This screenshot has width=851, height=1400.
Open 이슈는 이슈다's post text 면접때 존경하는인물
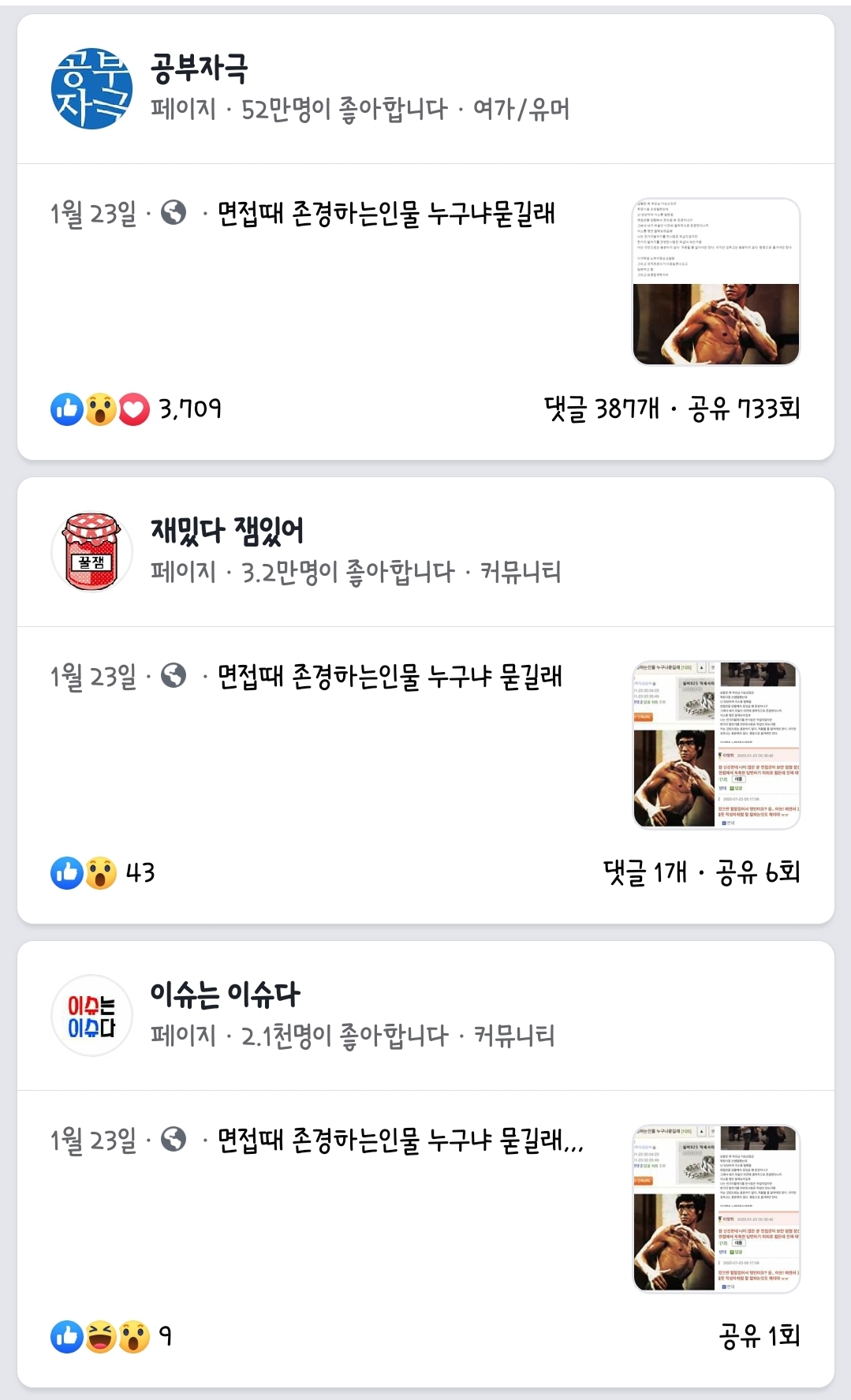(400, 1140)
